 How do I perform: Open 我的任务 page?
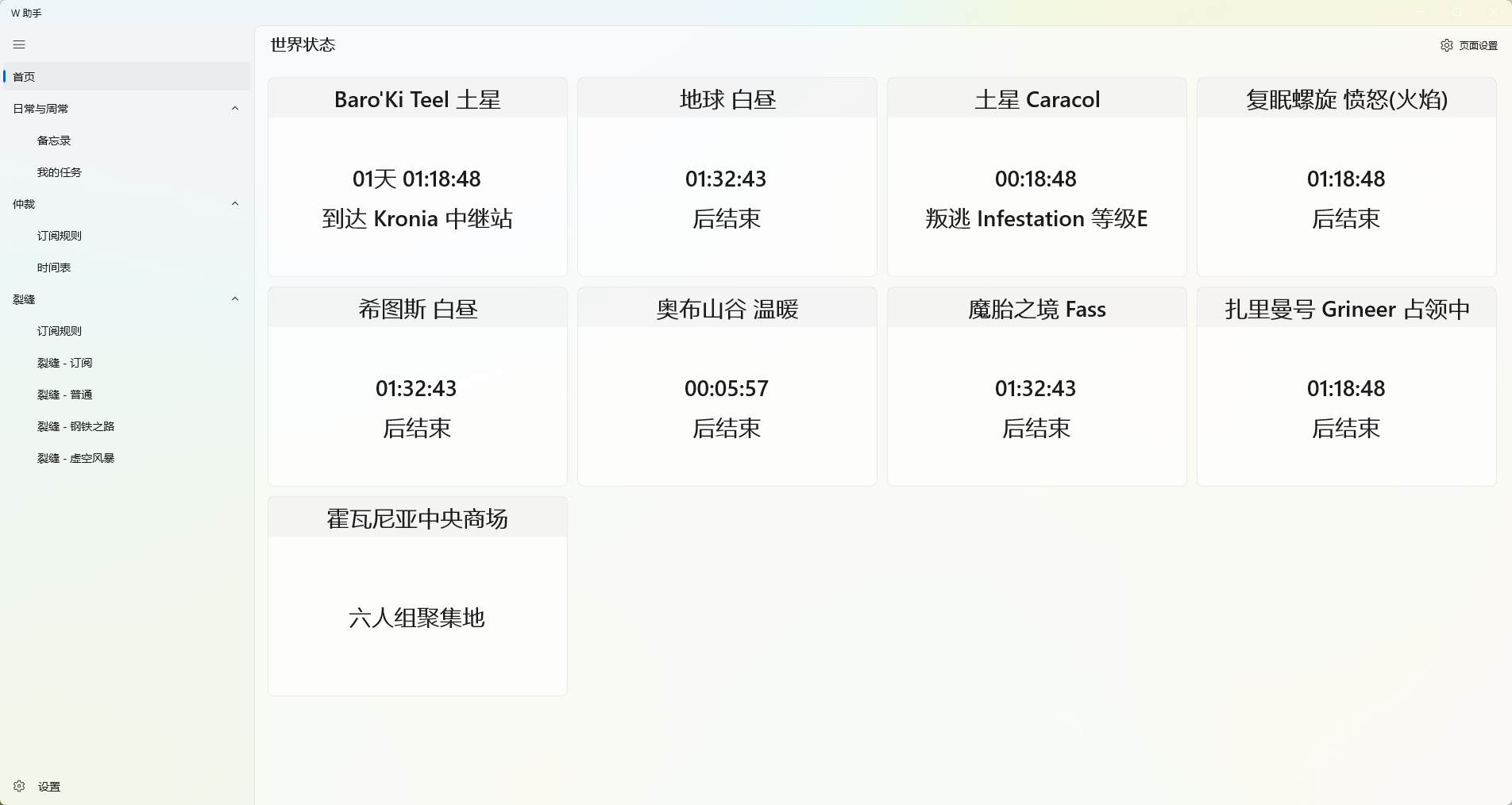point(59,172)
